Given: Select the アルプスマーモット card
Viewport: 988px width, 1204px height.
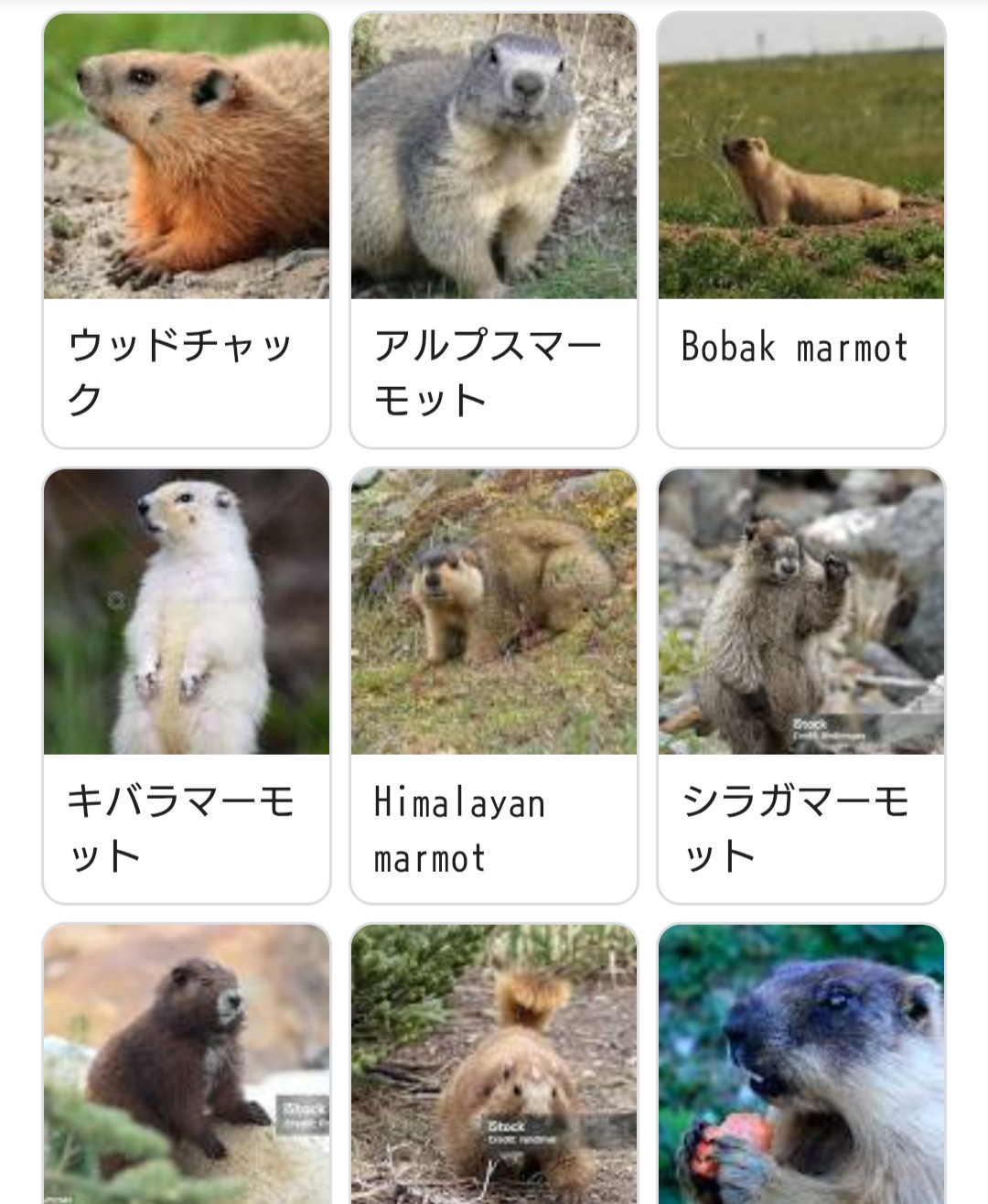Looking at the screenshot, I should pos(494,229).
